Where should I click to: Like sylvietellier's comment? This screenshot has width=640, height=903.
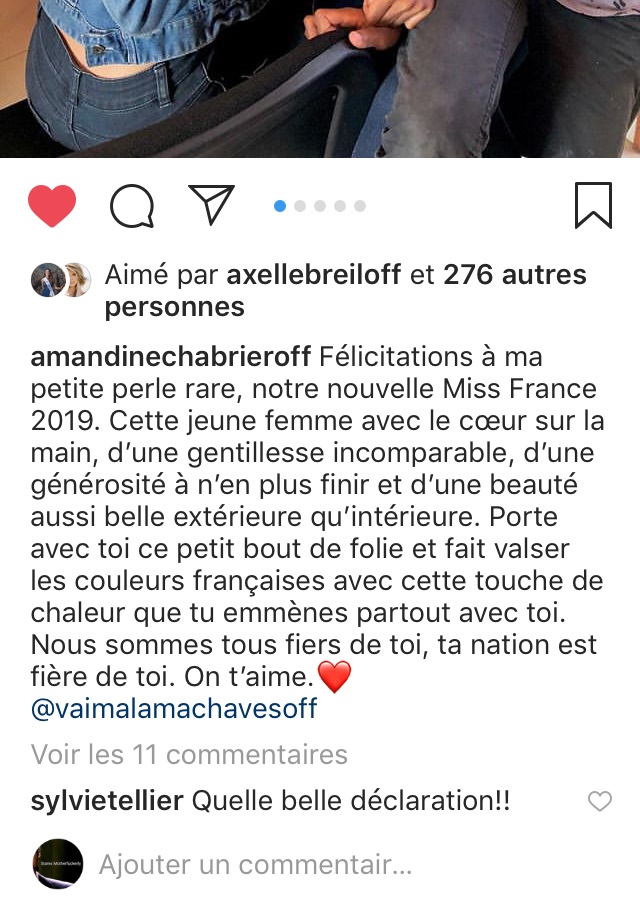click(599, 801)
